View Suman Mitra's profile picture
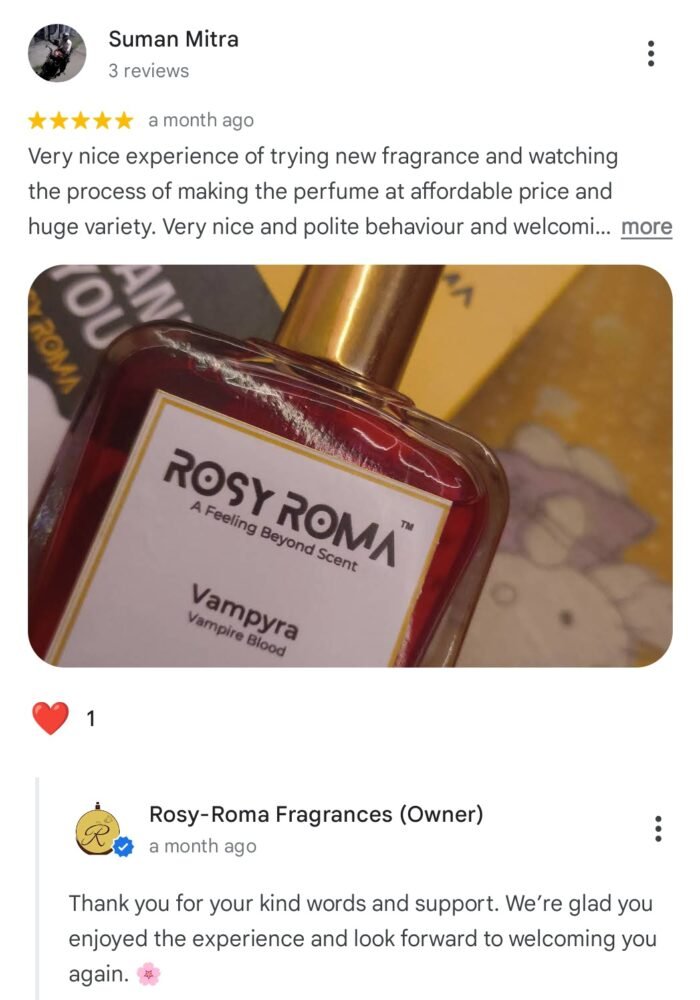Image resolution: width=700 pixels, height=1000 pixels. [x=57, y=54]
